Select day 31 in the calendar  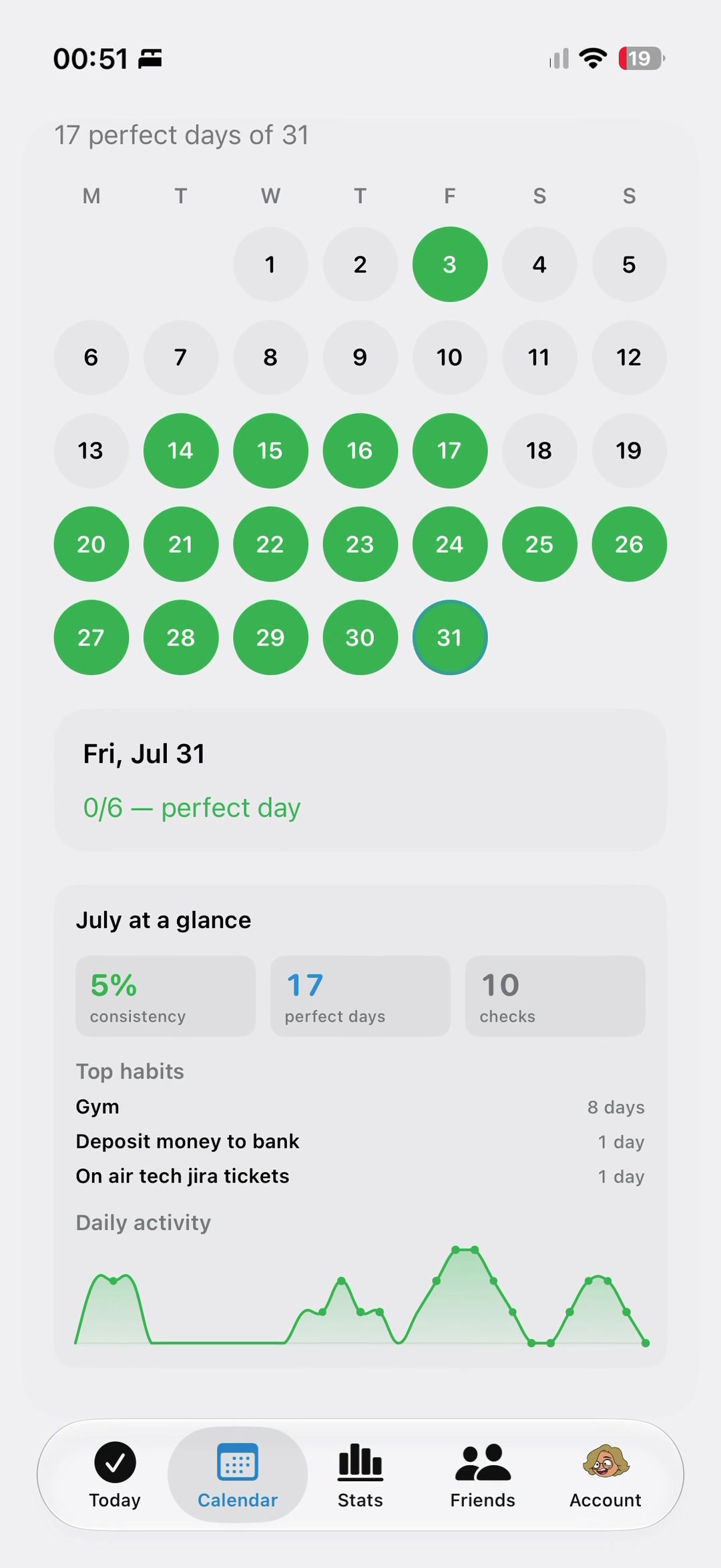pyautogui.click(x=450, y=637)
